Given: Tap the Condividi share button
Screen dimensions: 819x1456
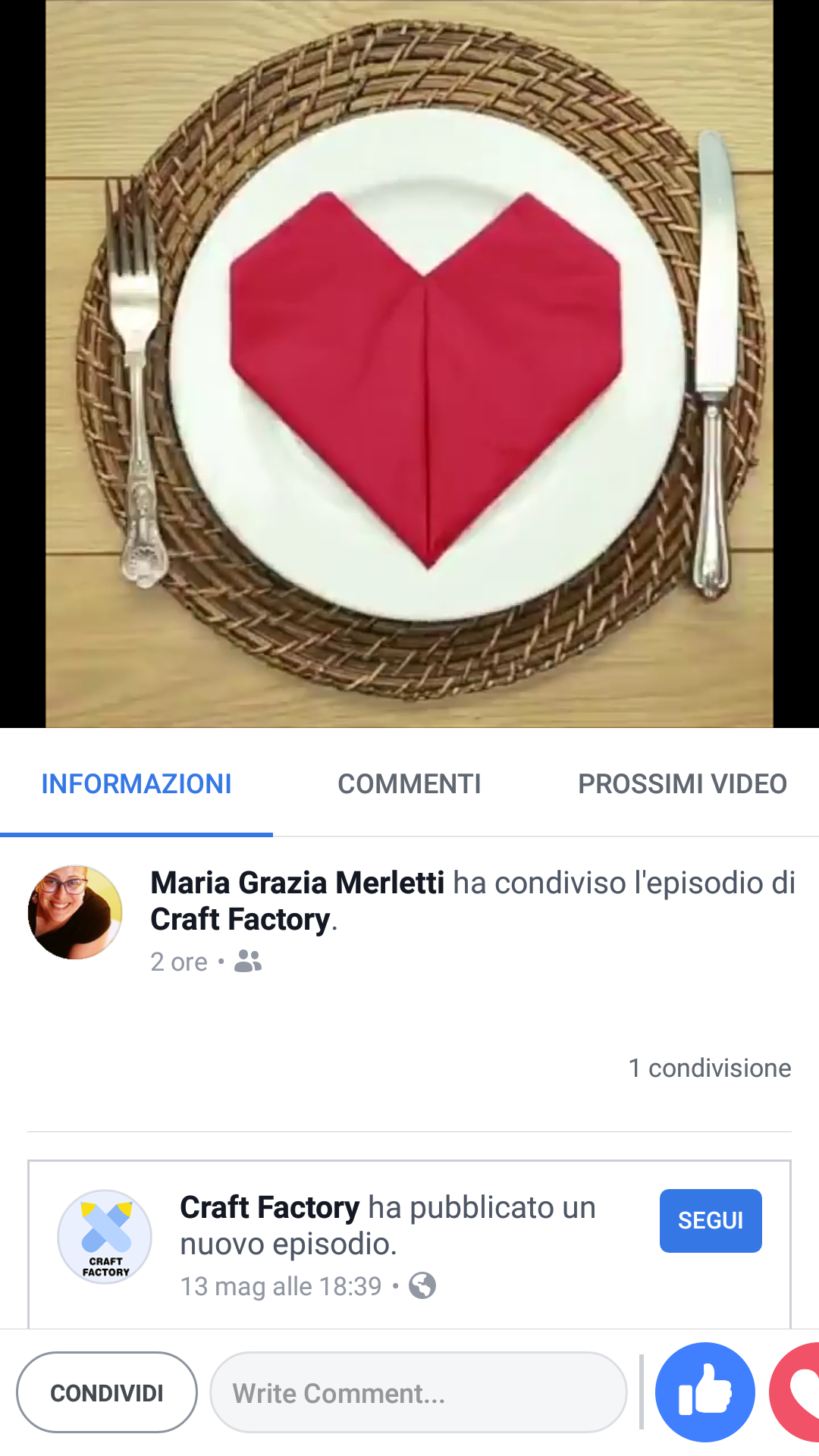Looking at the screenshot, I should click(107, 1392).
